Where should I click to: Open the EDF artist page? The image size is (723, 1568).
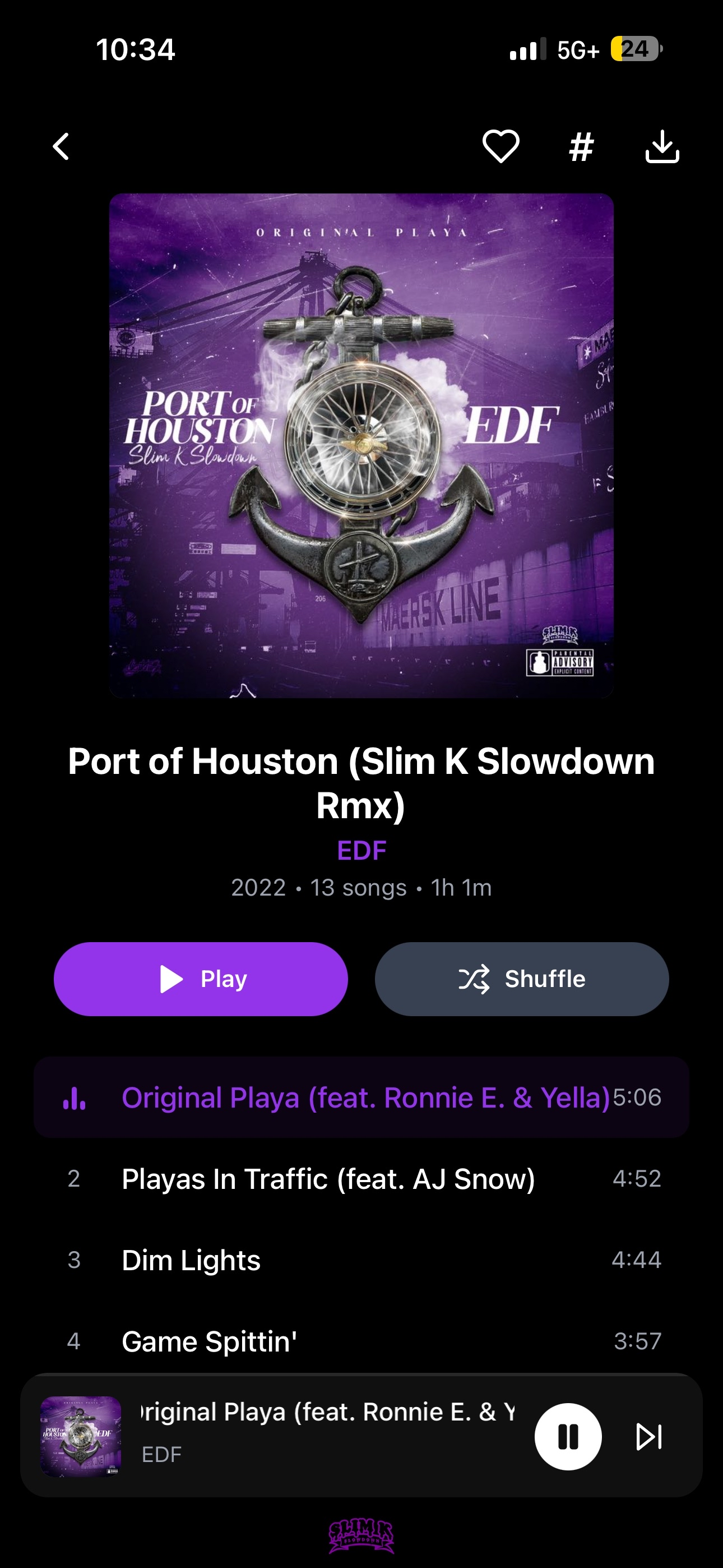click(x=361, y=850)
